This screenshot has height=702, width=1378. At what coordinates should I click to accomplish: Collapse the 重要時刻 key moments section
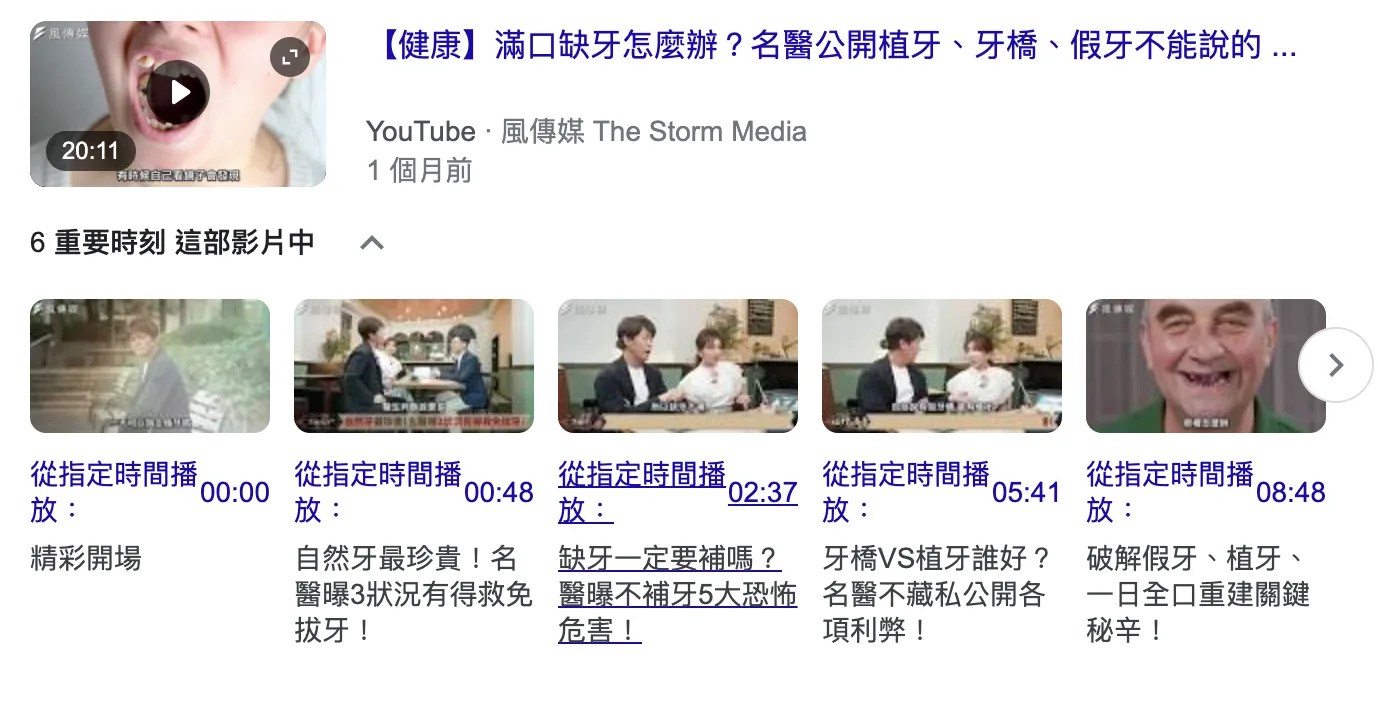tap(372, 243)
